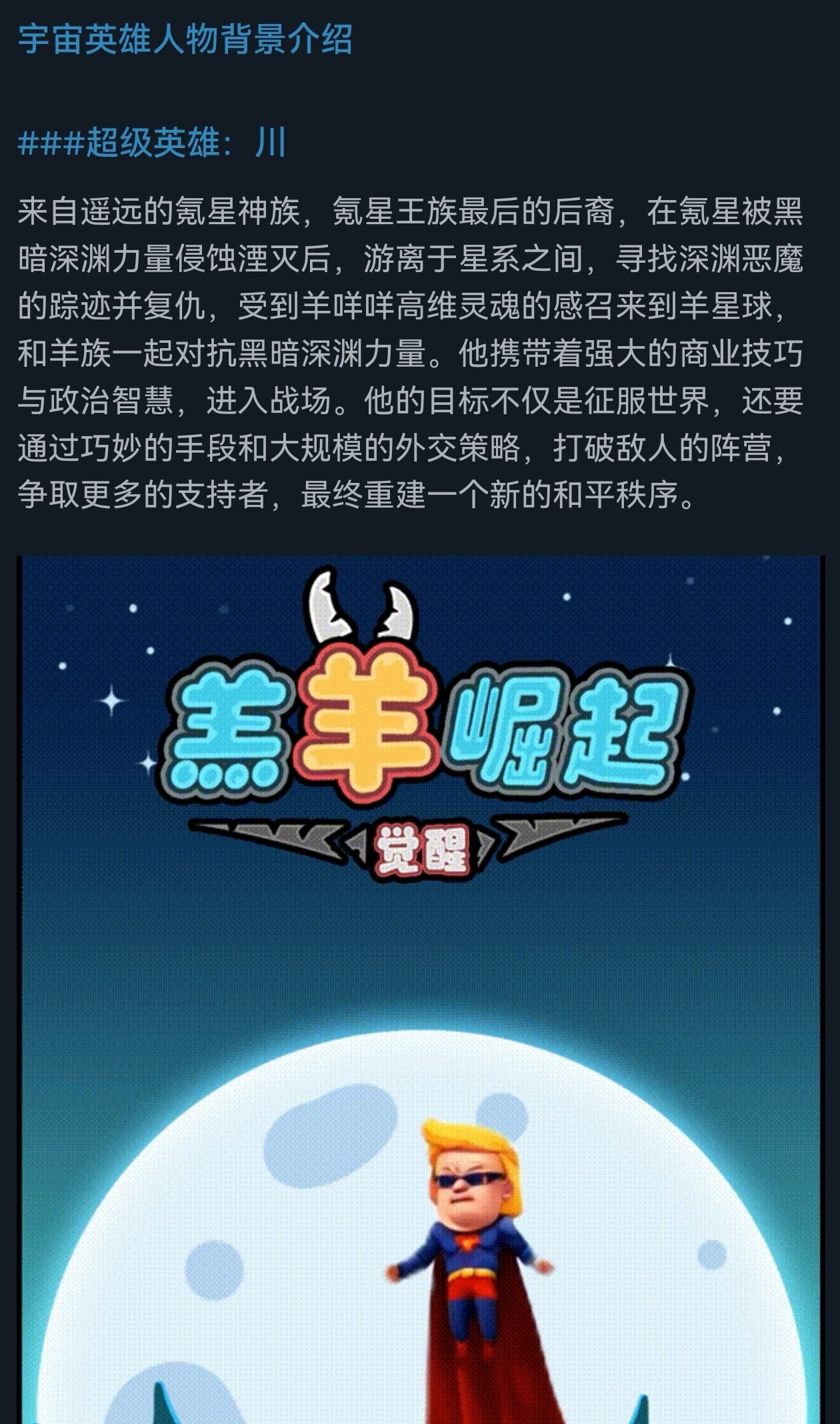Open the embedded 羔羊崛起 game image
Viewport: 840px width, 1424px height.
coord(420,987)
